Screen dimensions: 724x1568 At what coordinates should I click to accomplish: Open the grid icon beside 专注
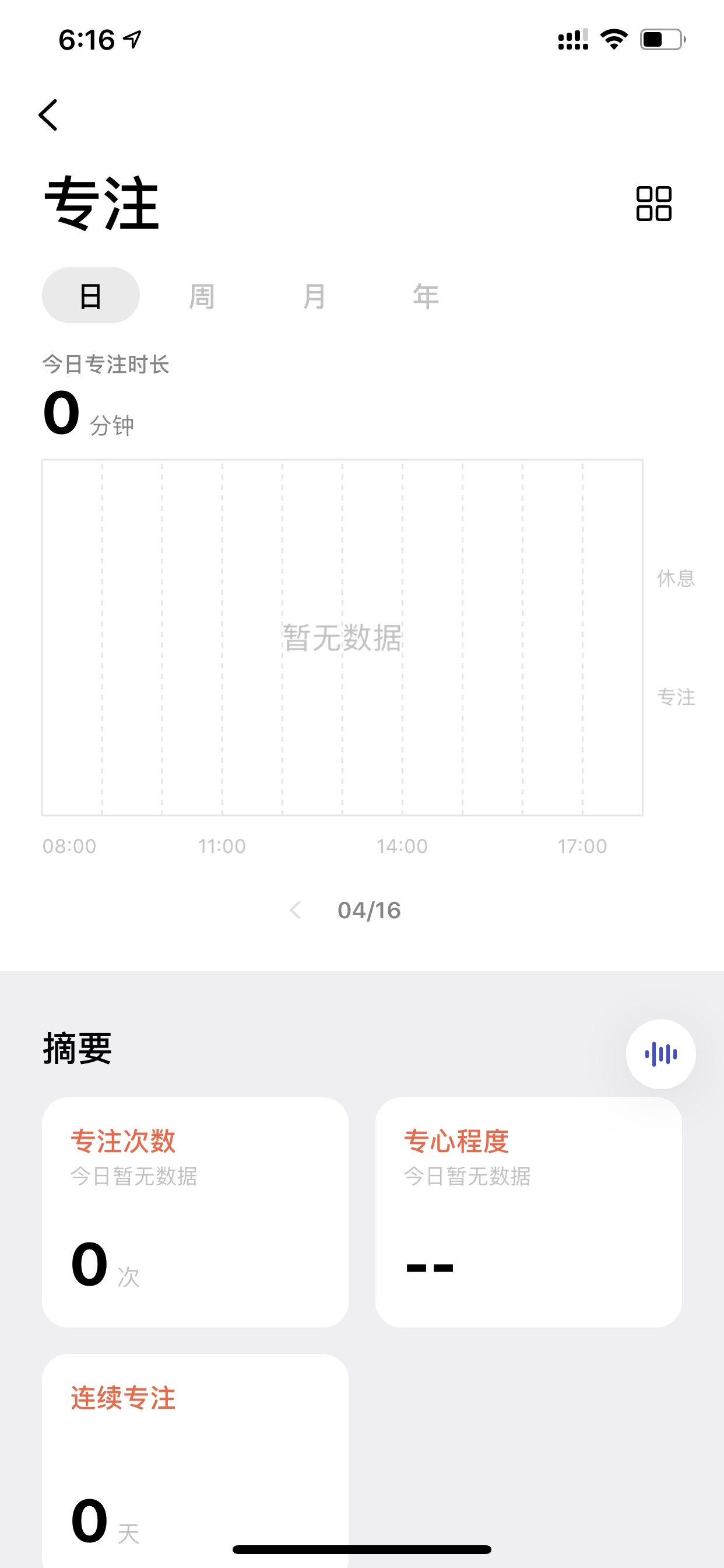[653, 204]
